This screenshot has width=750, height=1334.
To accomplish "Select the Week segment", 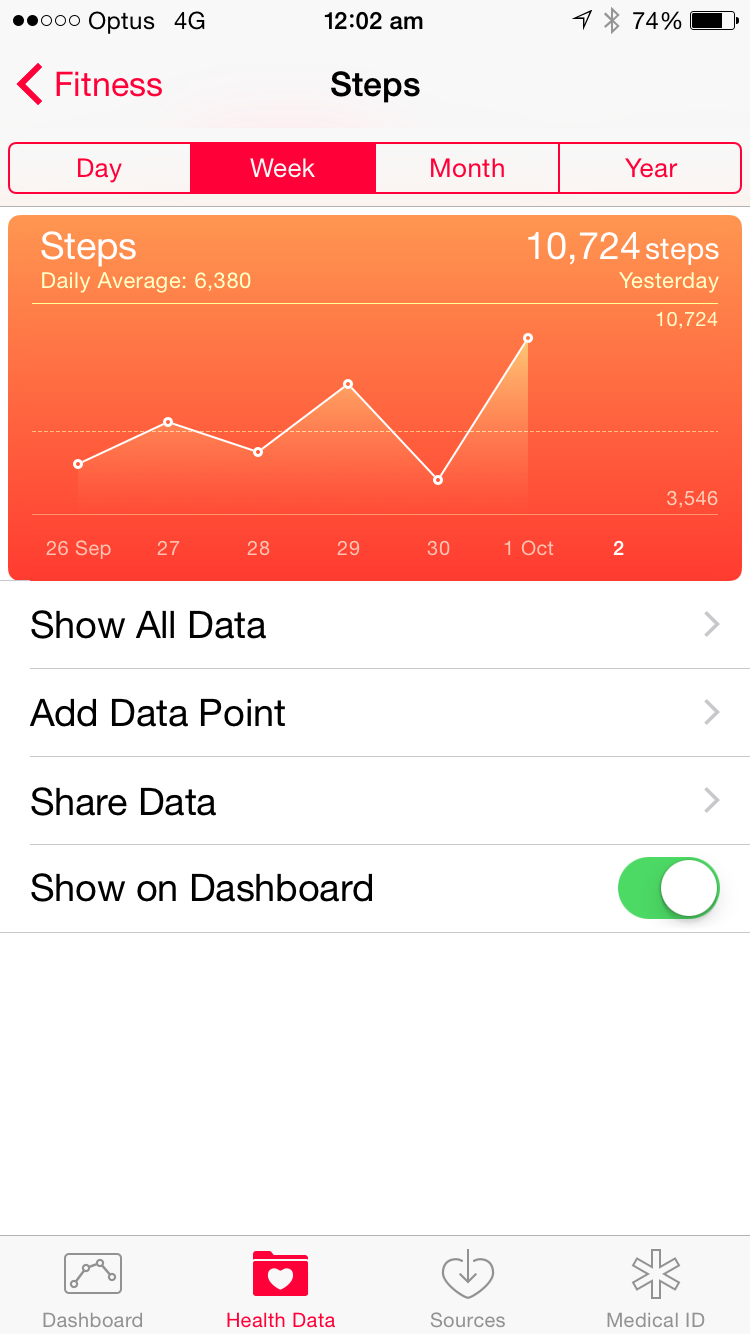I will 283,168.
